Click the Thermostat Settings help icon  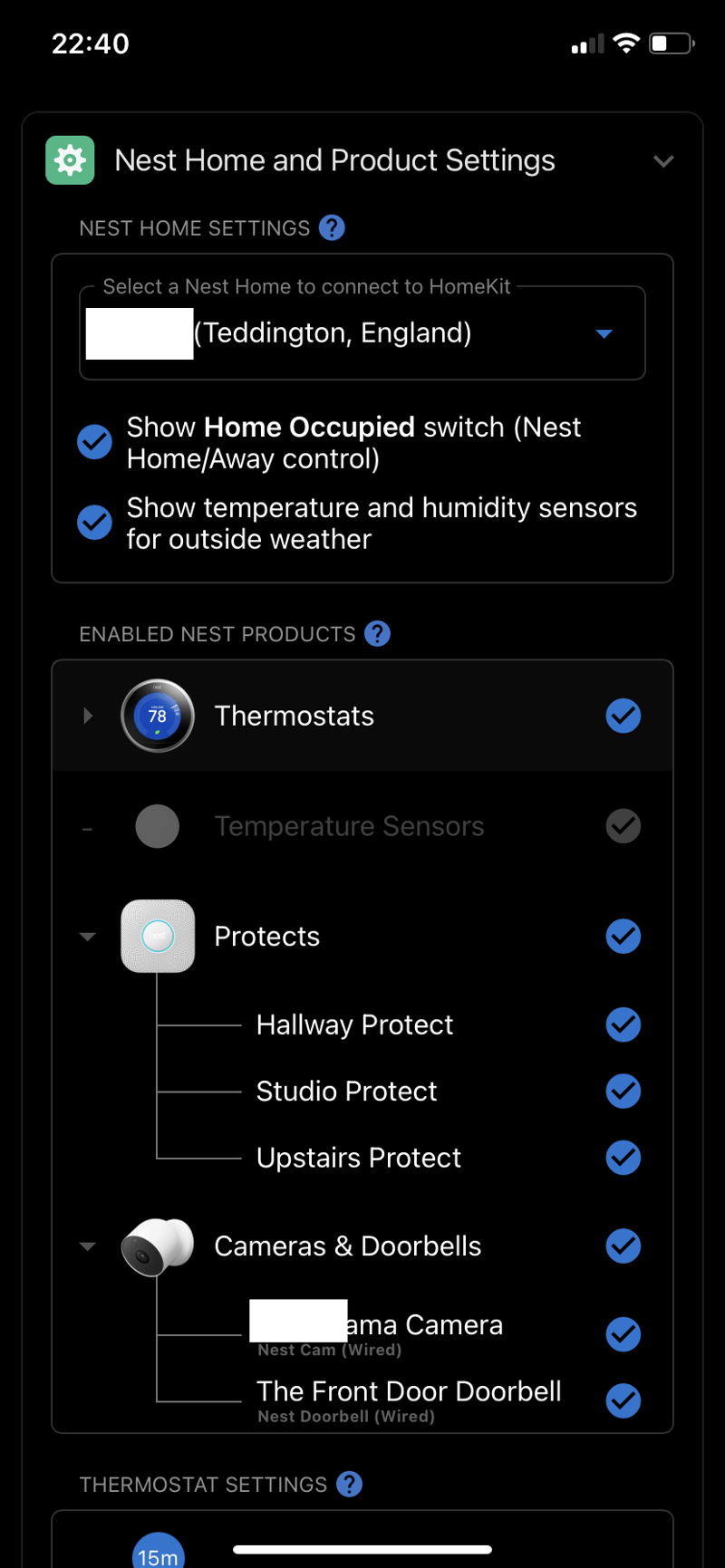click(x=351, y=1485)
